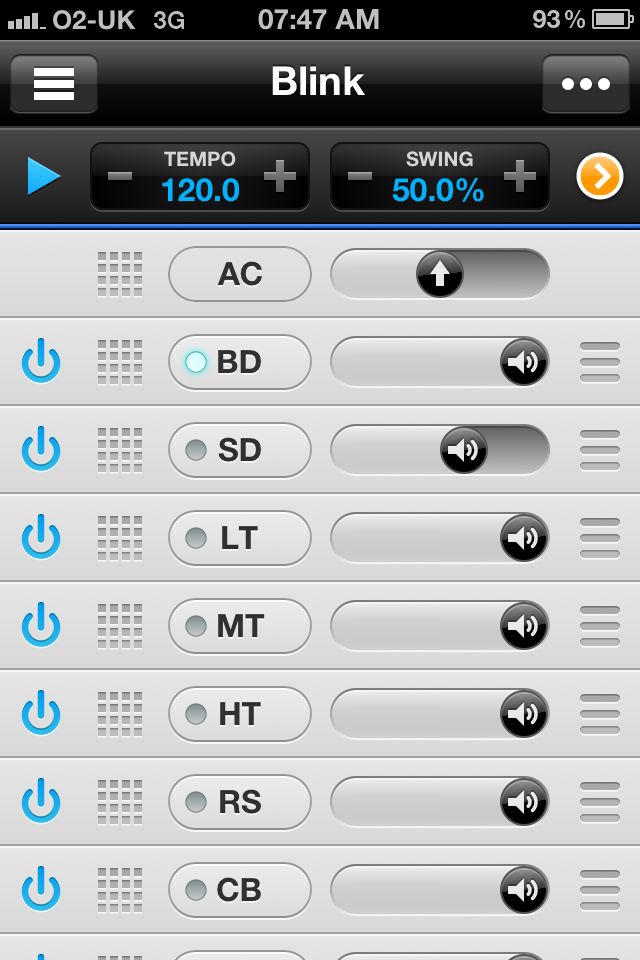Decrease tempo with the minus button
This screenshot has height=960, width=640.
click(120, 177)
